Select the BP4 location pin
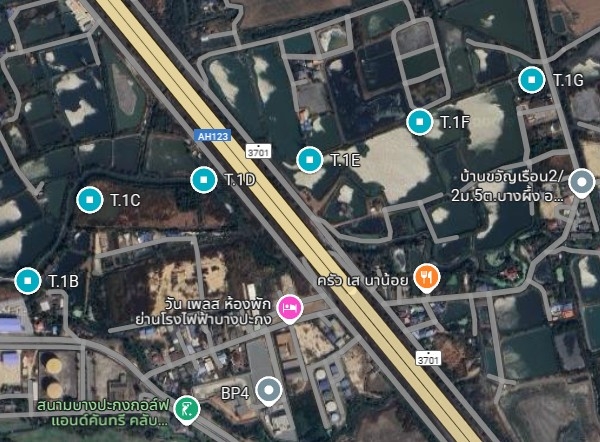This screenshot has width=600, height=442. tap(269, 390)
